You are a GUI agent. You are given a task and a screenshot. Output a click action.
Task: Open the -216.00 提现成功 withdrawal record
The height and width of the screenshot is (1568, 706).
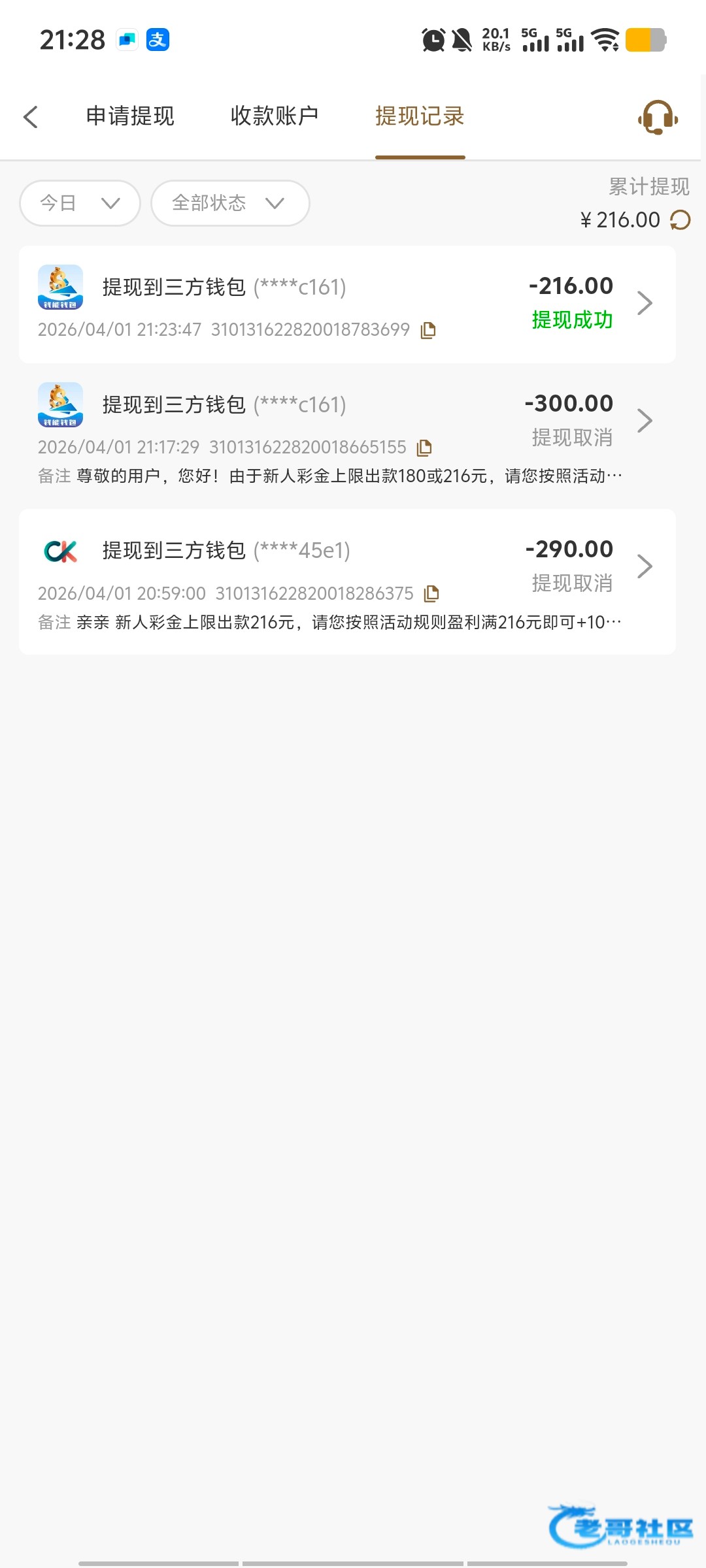tap(644, 303)
